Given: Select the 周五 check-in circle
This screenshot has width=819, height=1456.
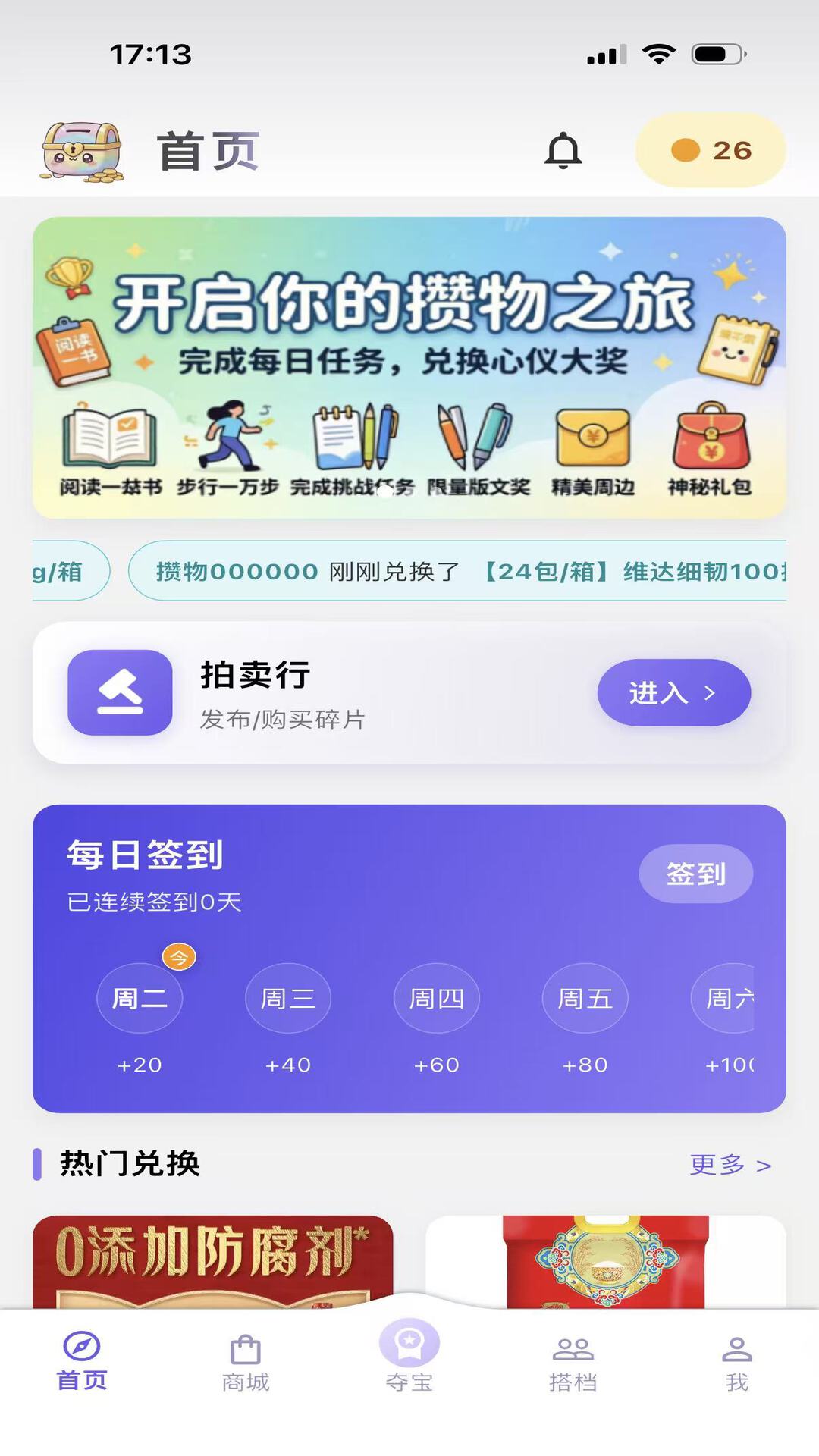Looking at the screenshot, I should [586, 999].
